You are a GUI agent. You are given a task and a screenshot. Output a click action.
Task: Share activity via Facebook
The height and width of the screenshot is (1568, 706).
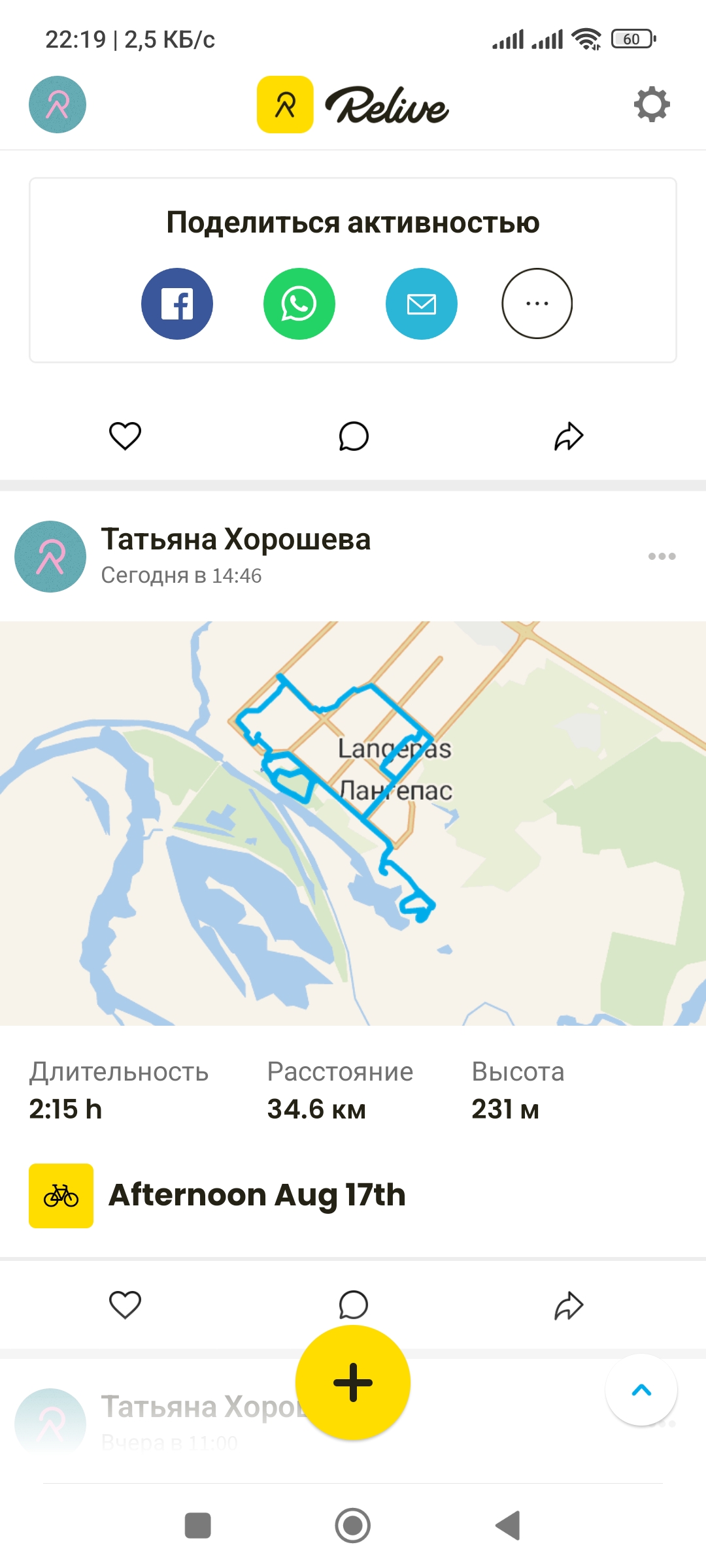(177, 304)
